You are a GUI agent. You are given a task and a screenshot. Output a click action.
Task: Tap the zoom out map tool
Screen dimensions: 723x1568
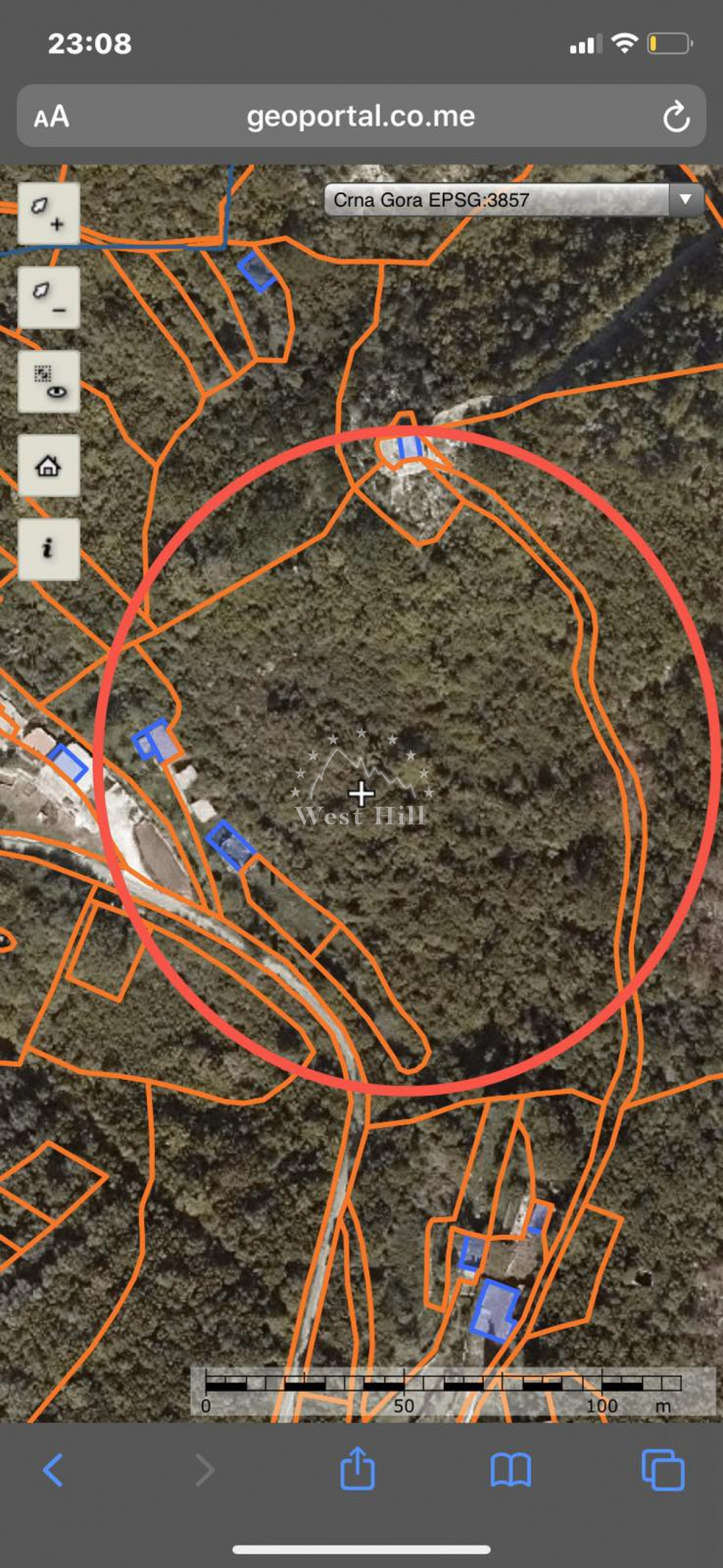49,298
